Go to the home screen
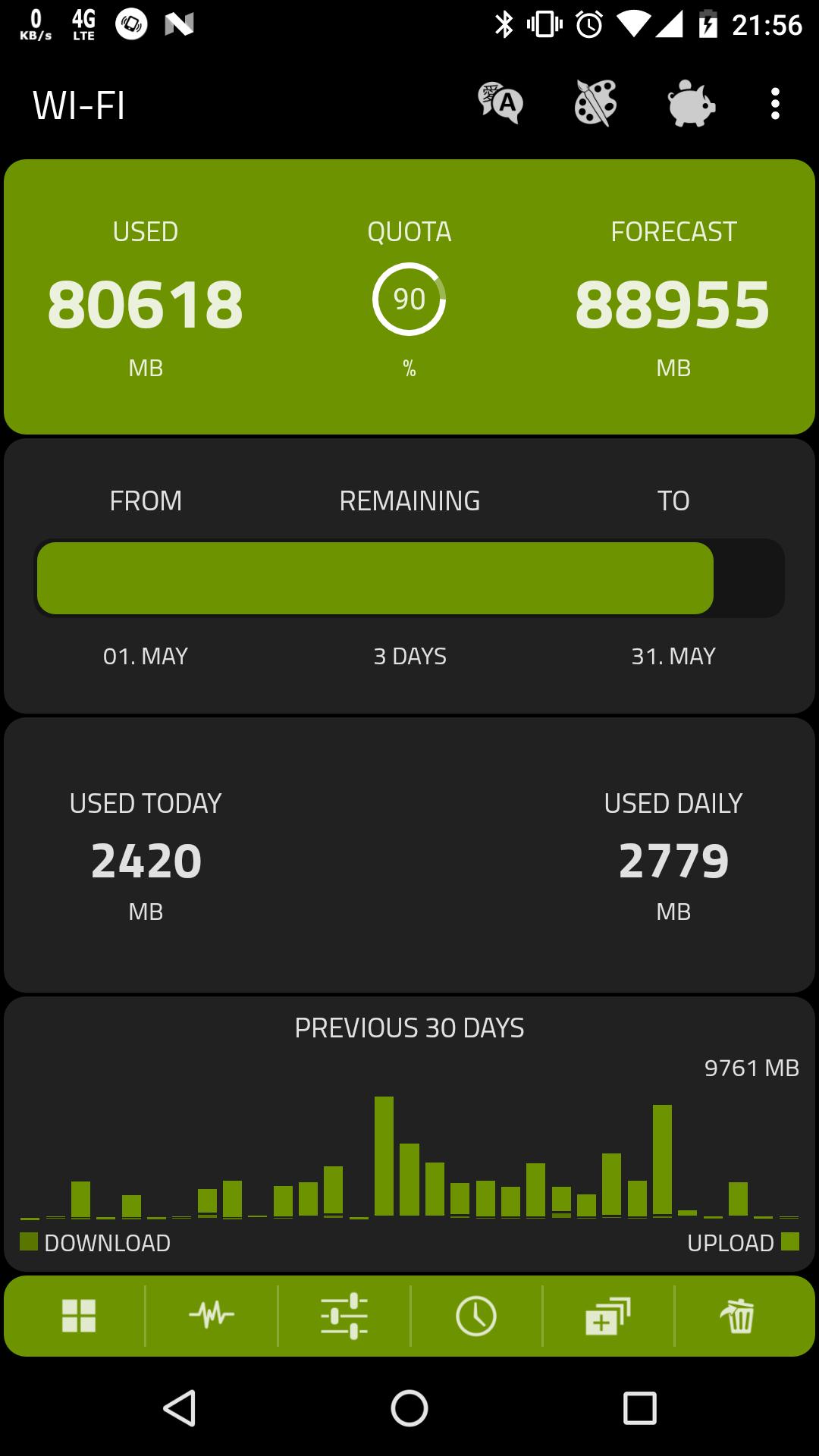The width and height of the screenshot is (819, 1456). pyautogui.click(x=409, y=1408)
